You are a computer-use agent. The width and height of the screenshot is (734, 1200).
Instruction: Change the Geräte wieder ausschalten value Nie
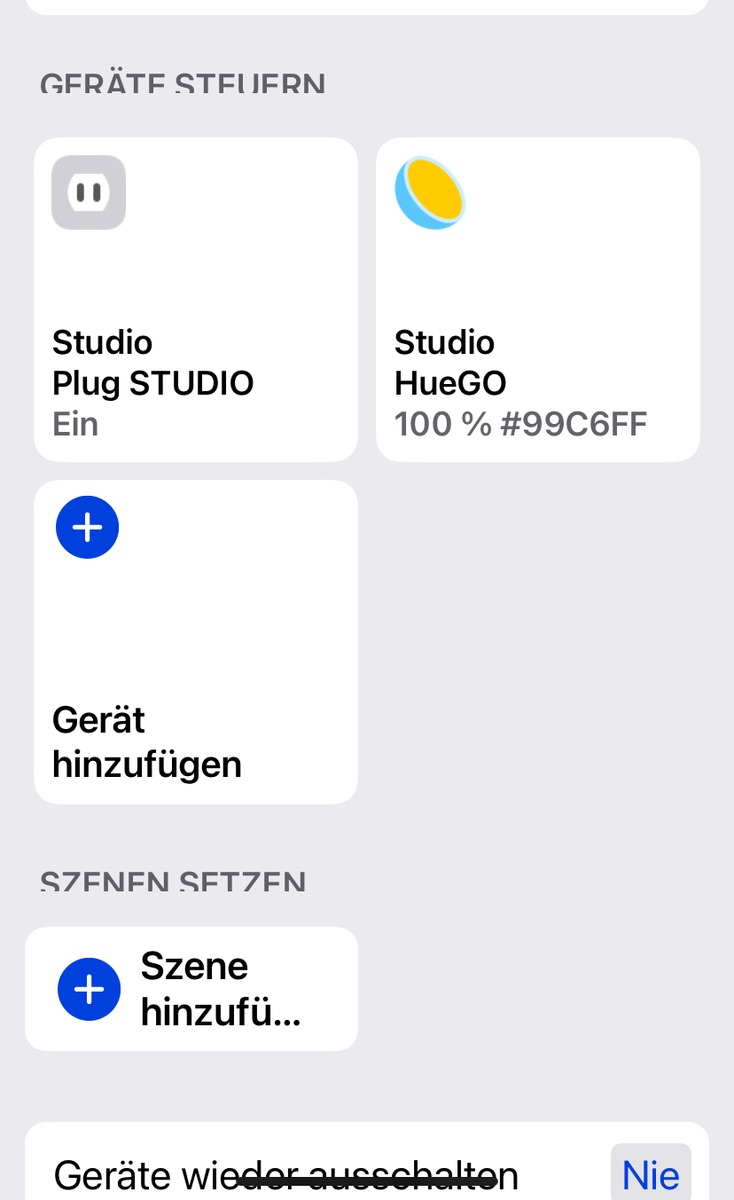click(650, 1174)
